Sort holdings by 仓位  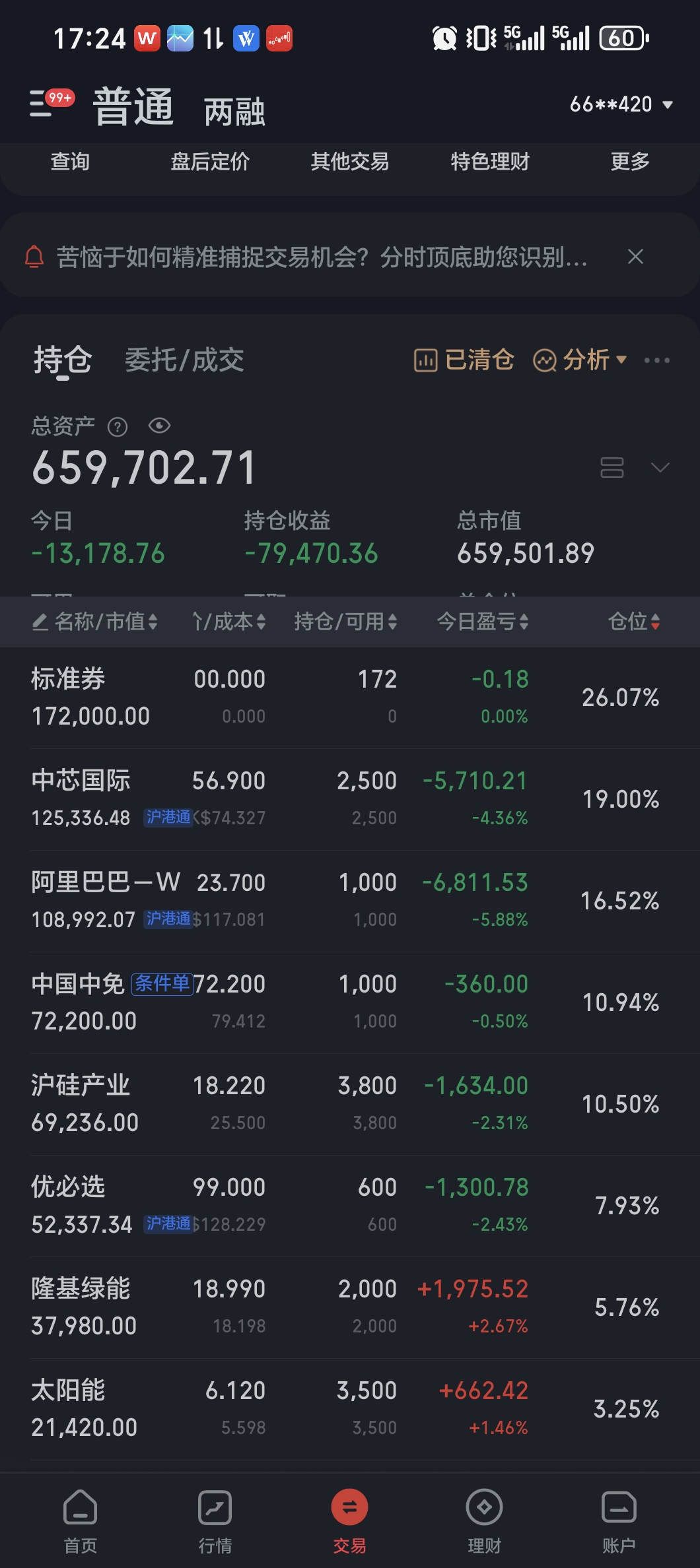pos(634,621)
